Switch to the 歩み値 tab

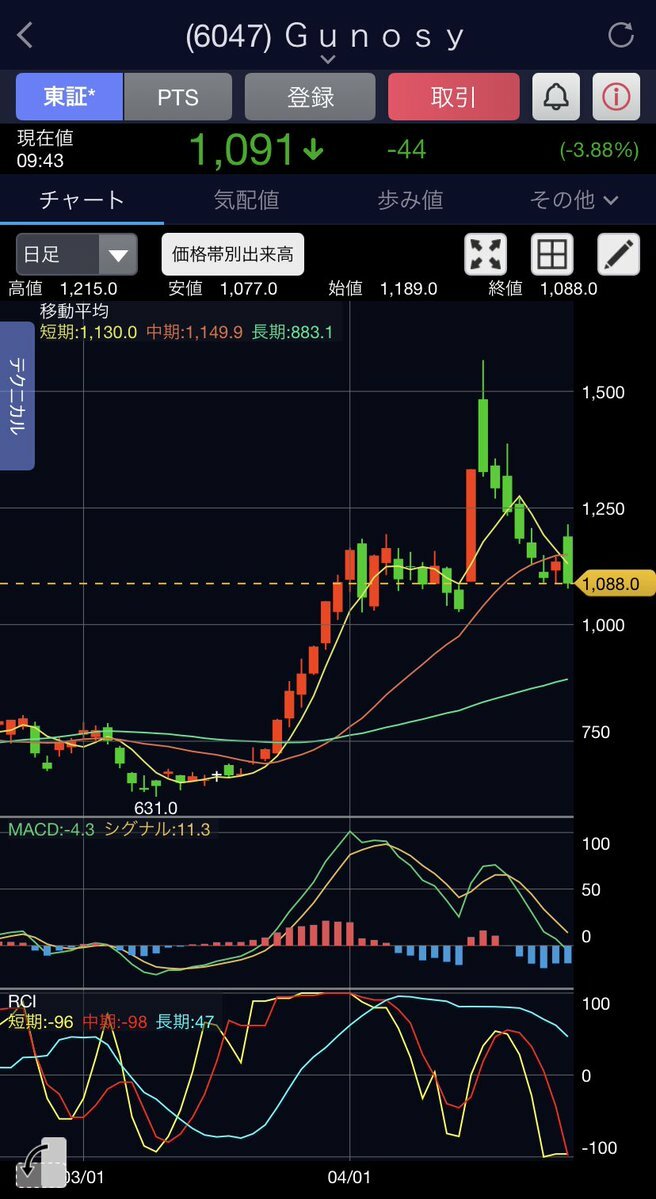tap(410, 200)
